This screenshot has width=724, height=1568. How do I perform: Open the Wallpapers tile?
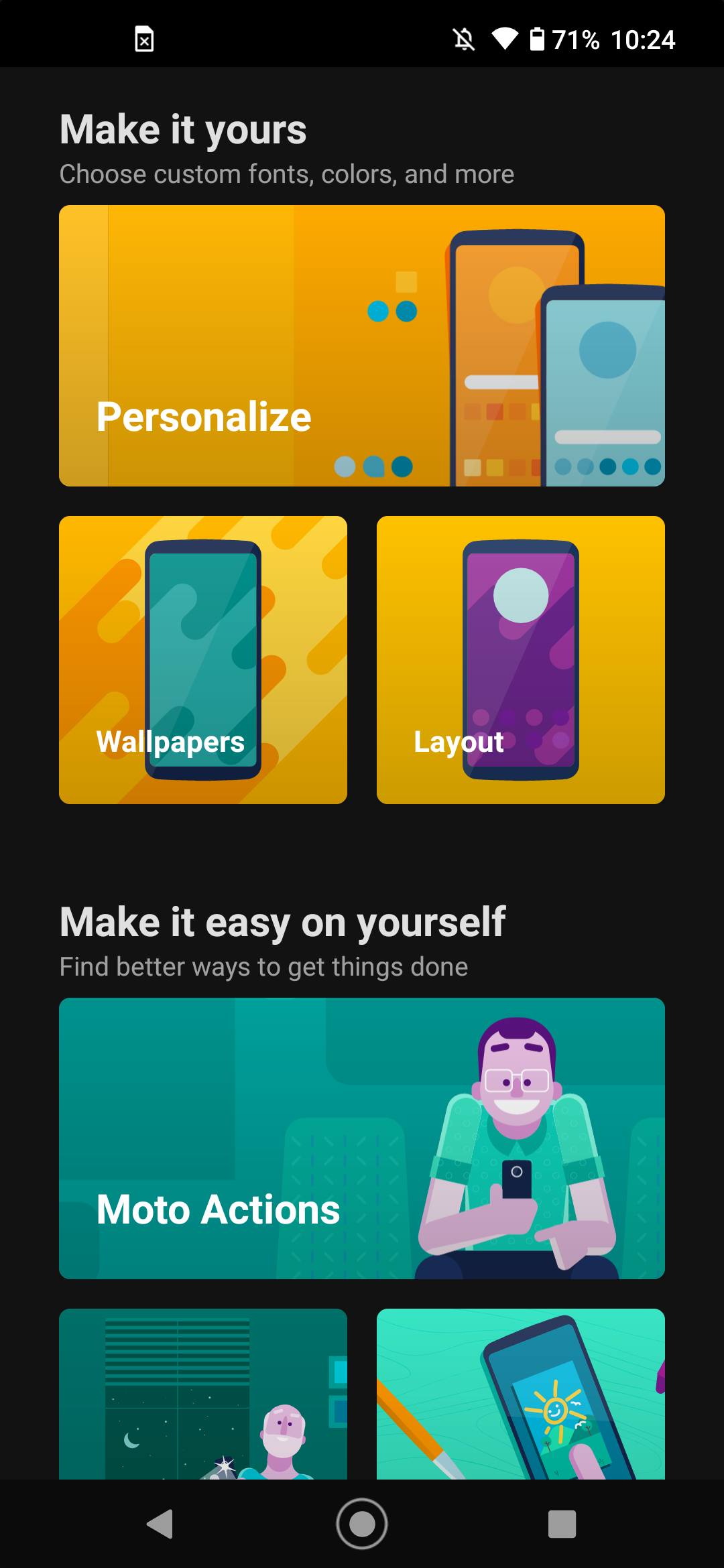pos(203,660)
